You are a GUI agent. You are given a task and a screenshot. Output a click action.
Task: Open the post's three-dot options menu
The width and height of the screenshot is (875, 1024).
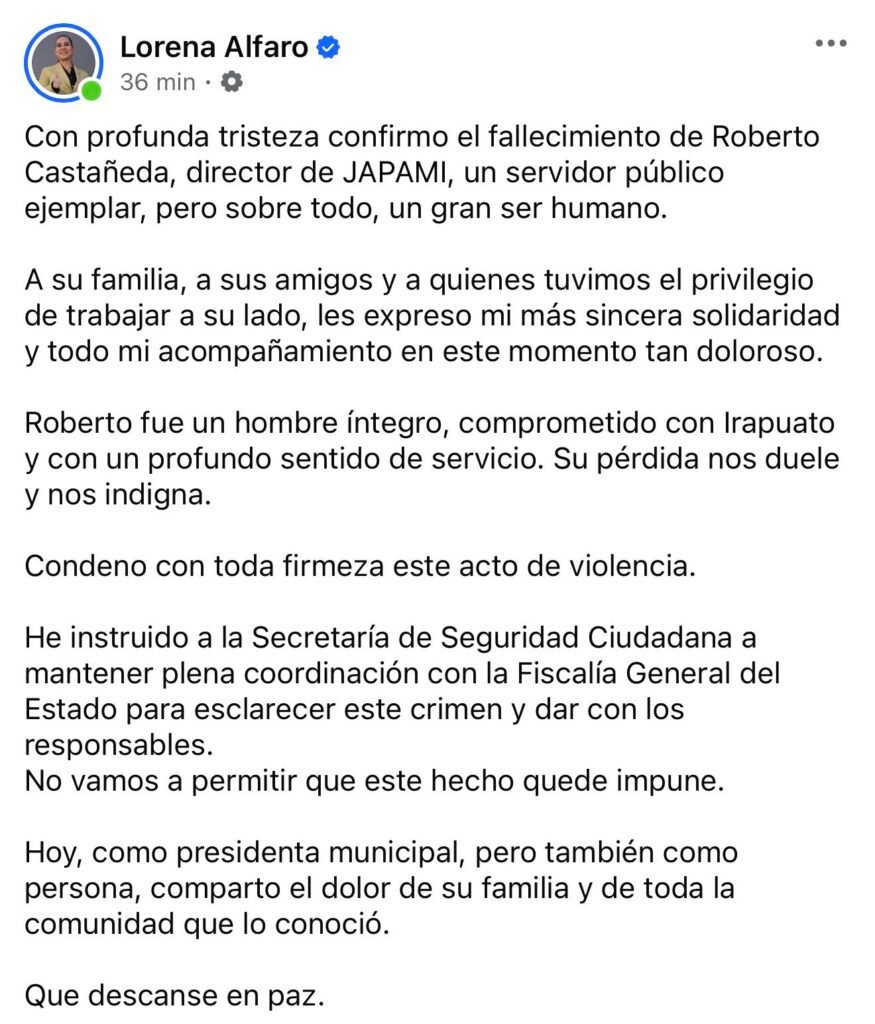pyautogui.click(x=831, y=44)
